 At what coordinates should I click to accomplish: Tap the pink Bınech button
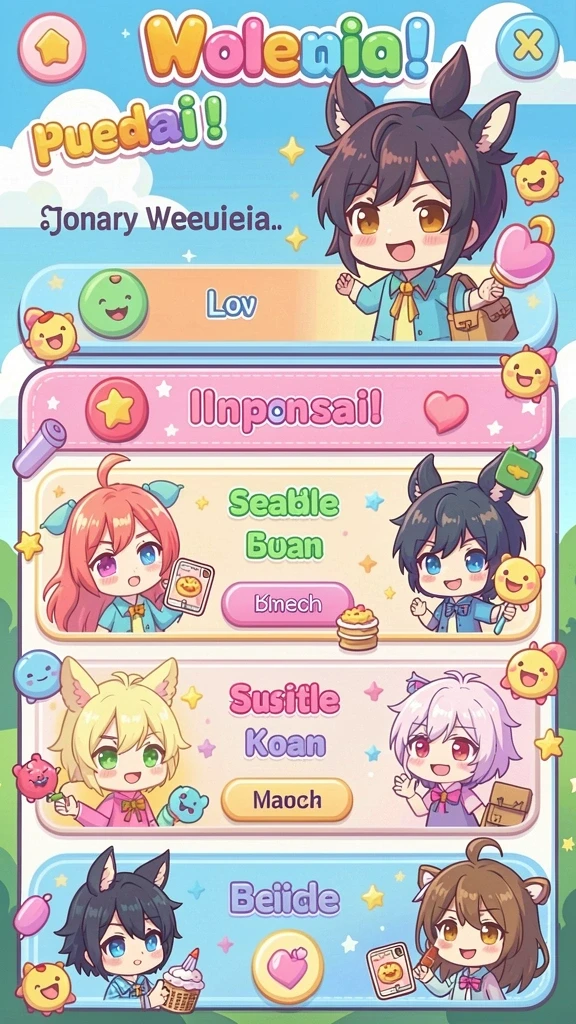287,605
